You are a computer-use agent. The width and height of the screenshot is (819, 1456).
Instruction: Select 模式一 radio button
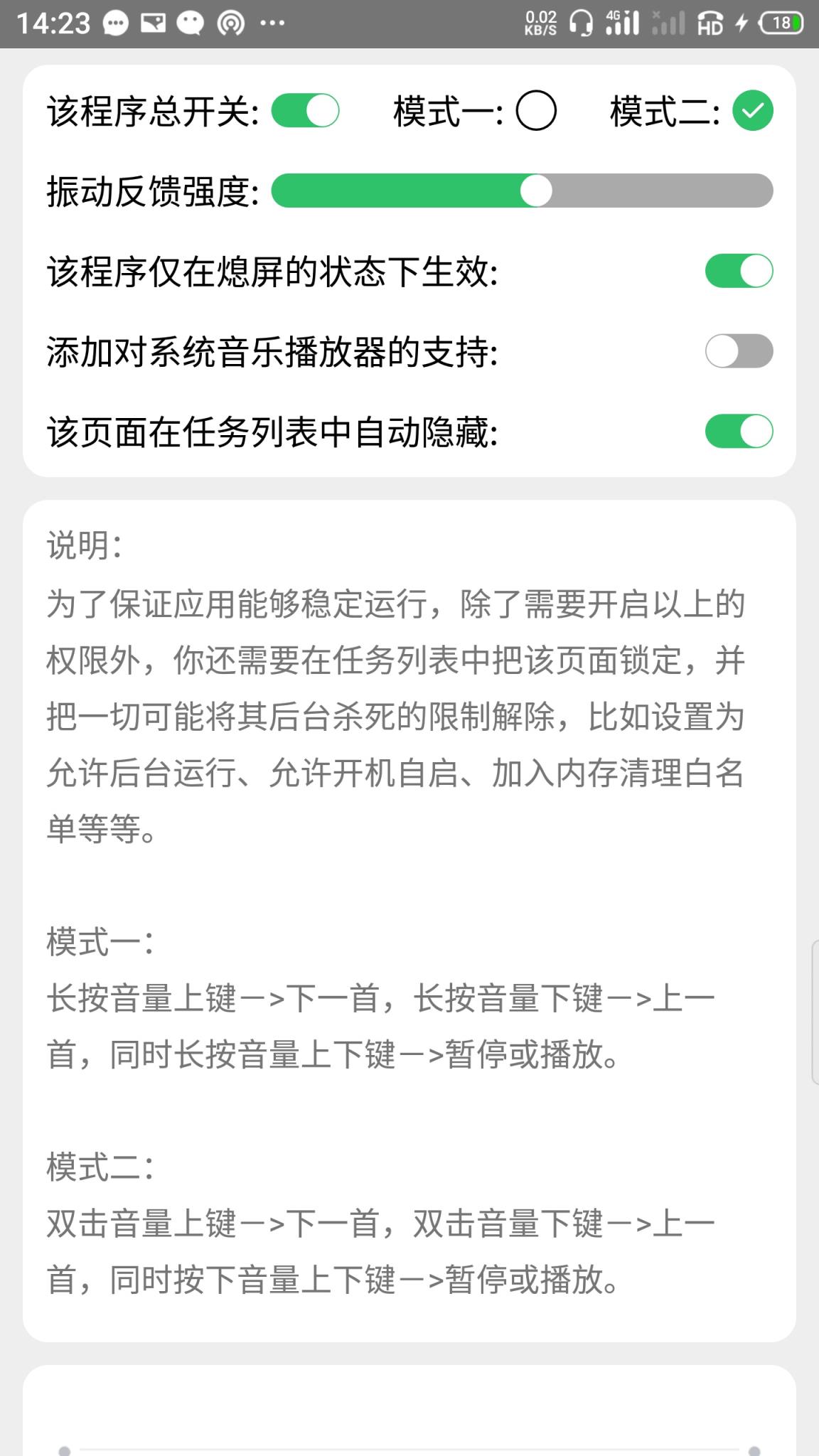[x=535, y=111]
